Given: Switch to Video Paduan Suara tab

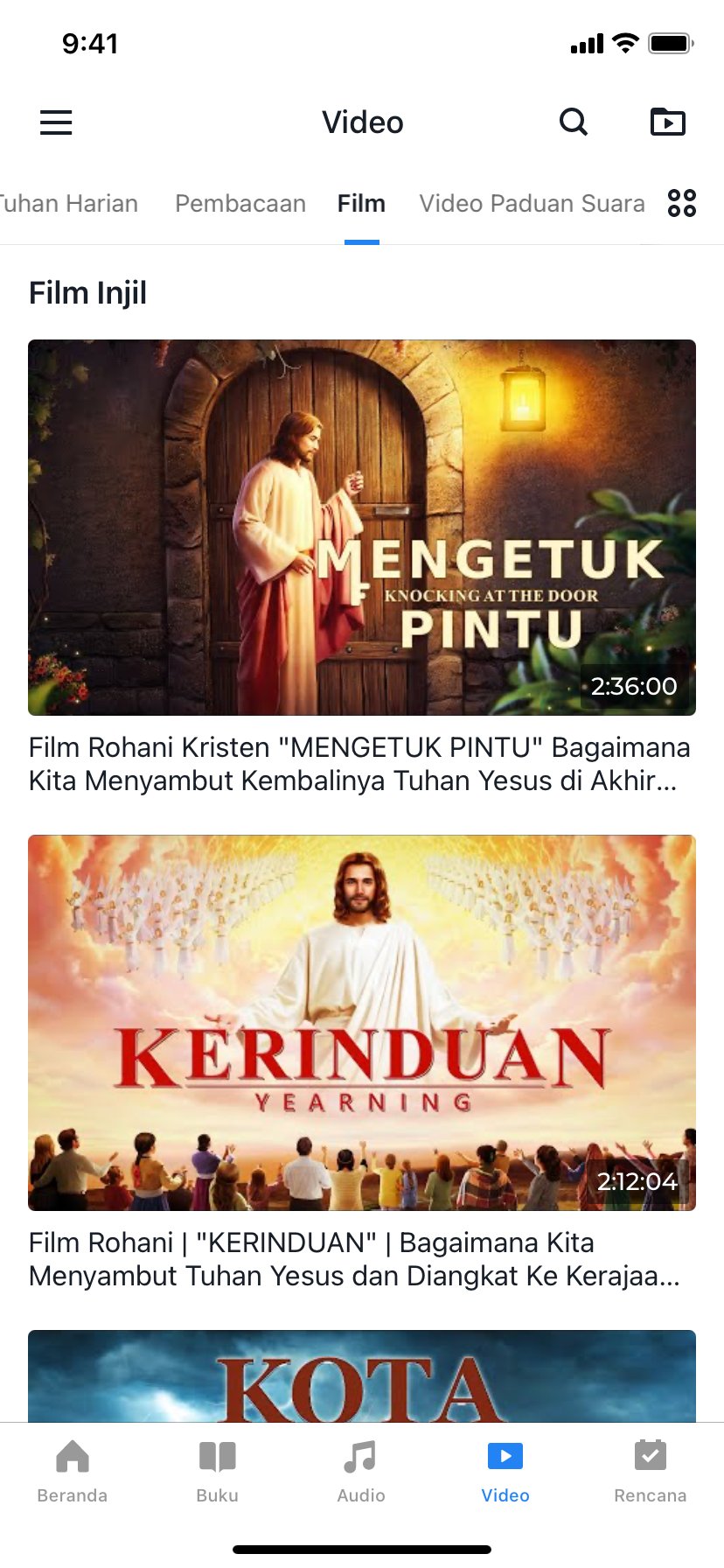Looking at the screenshot, I should pyautogui.click(x=532, y=204).
